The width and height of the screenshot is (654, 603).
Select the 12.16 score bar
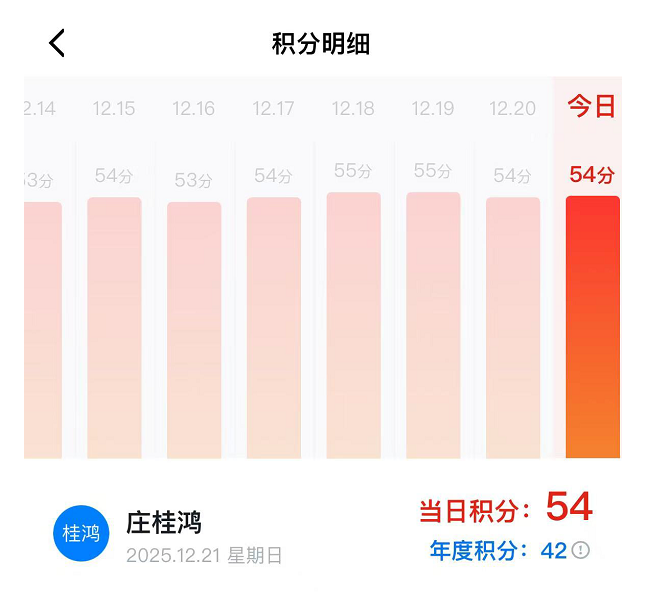(x=194, y=330)
